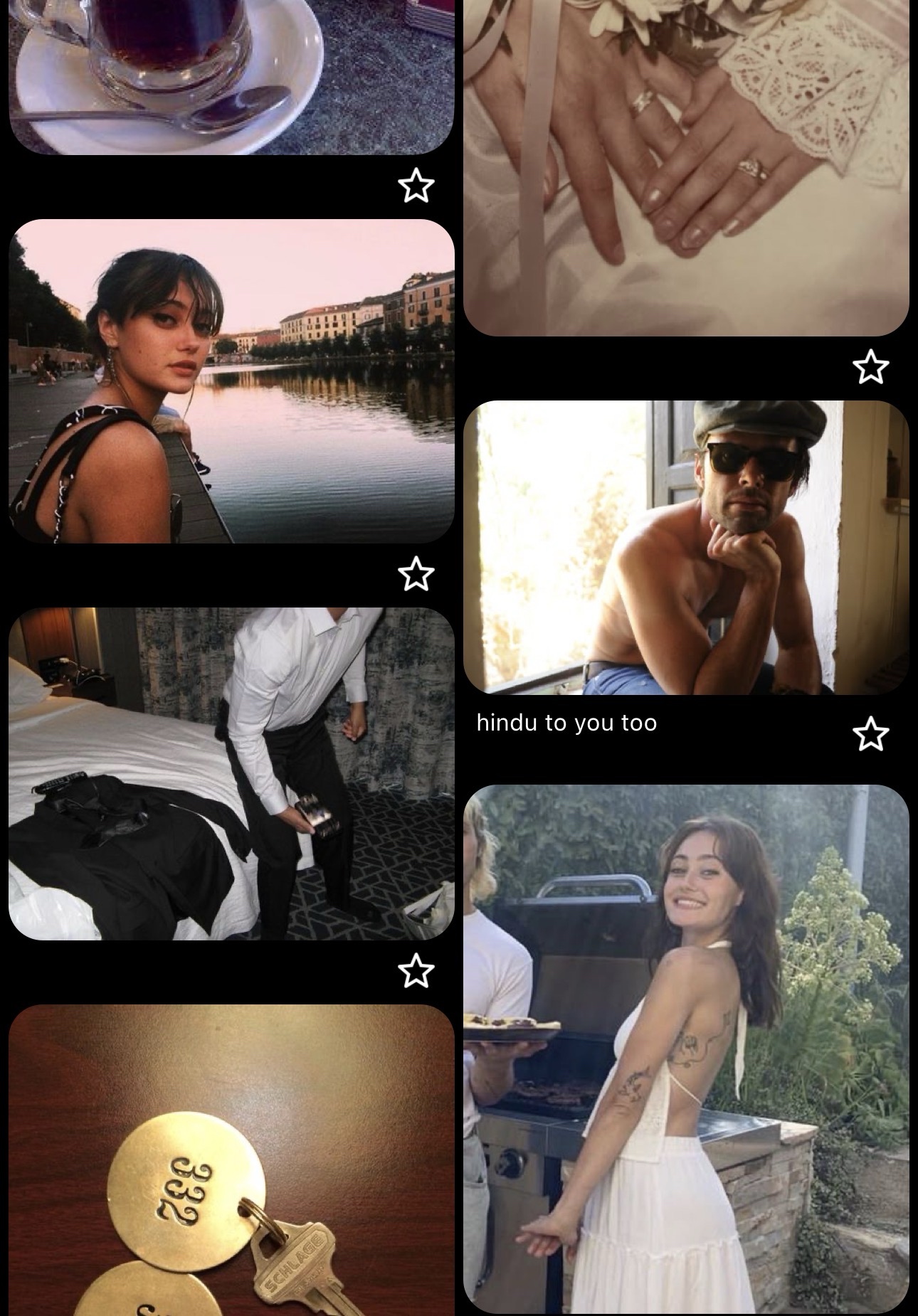The image size is (918, 1316).
Task: View the shirtless man in sunglasses photo
Action: [686, 547]
